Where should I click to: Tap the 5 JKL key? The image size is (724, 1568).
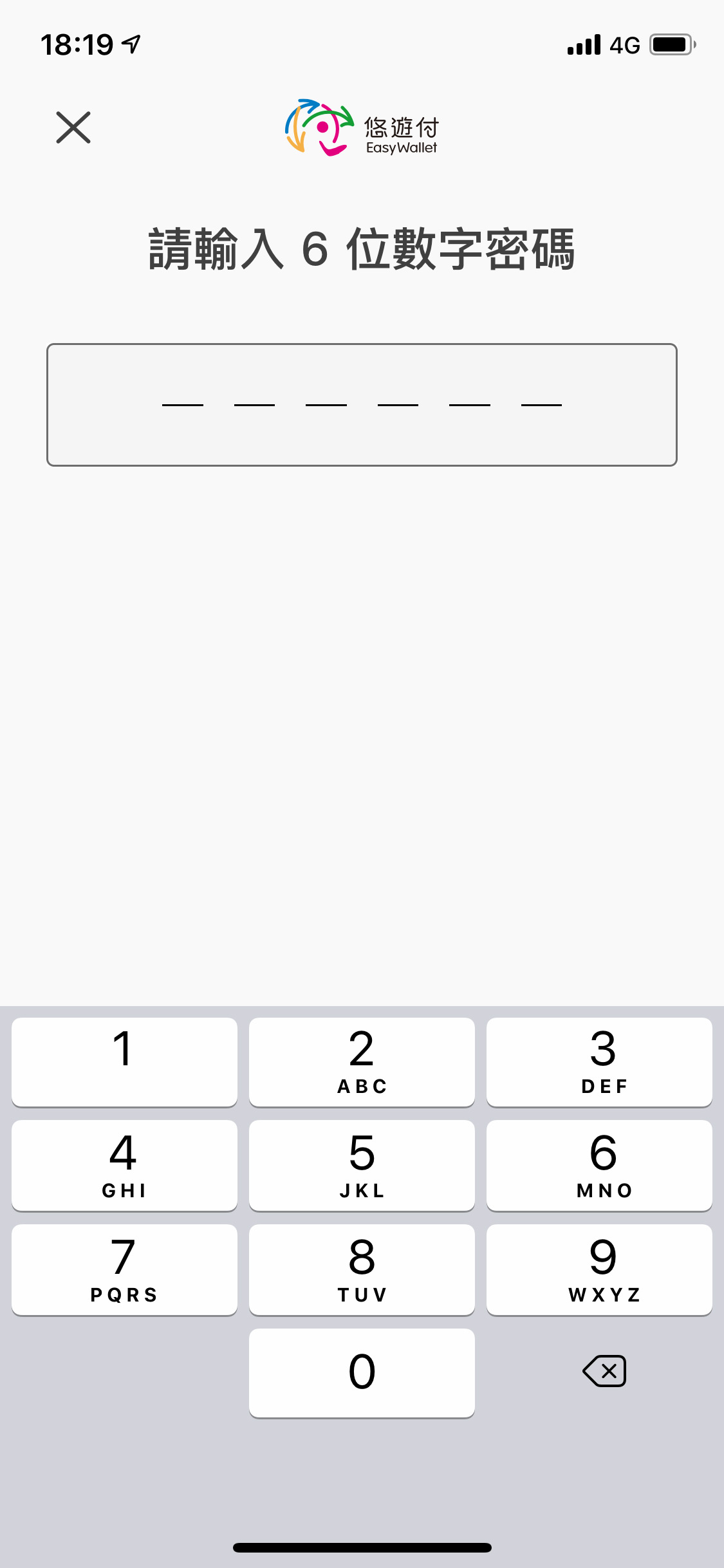[362, 1166]
